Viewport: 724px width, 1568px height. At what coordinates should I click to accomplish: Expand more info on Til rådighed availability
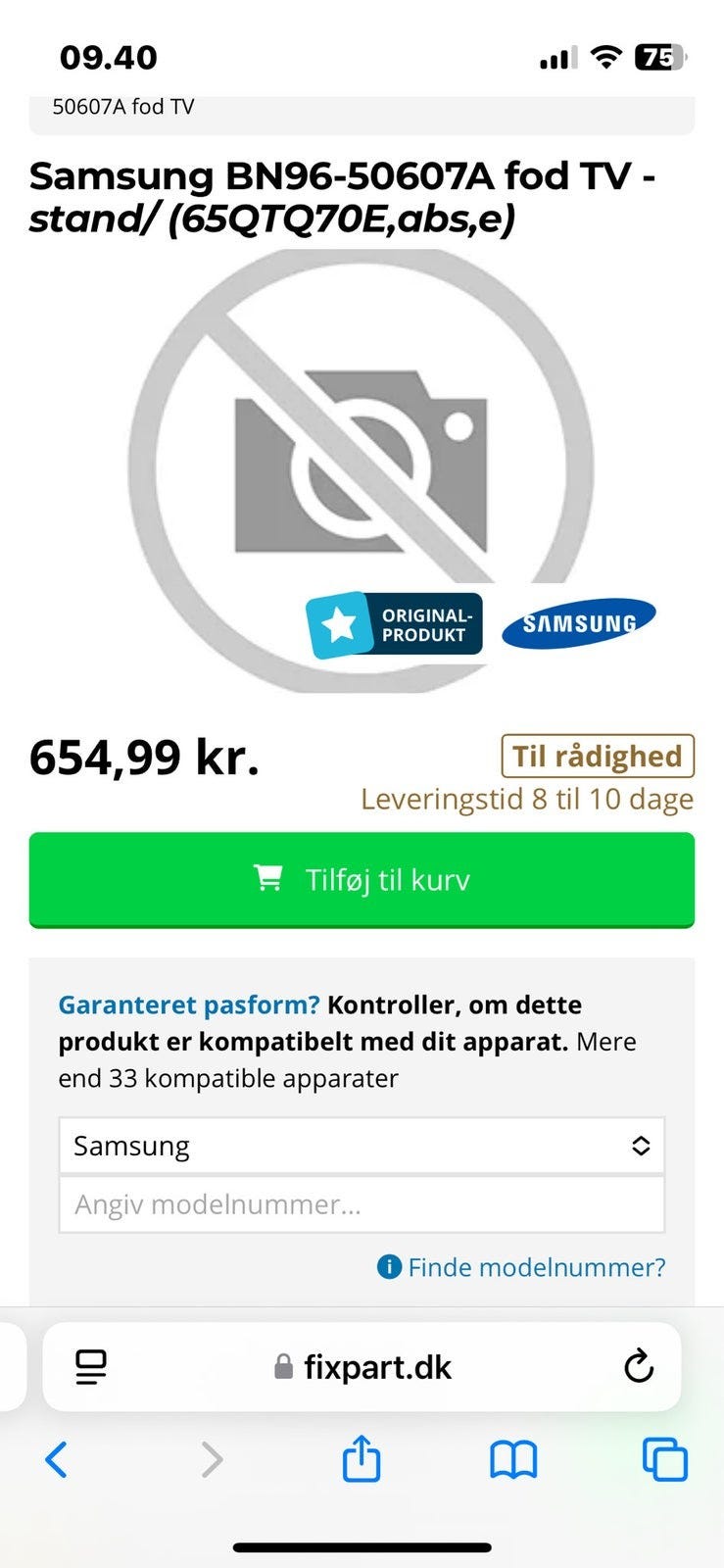(598, 756)
